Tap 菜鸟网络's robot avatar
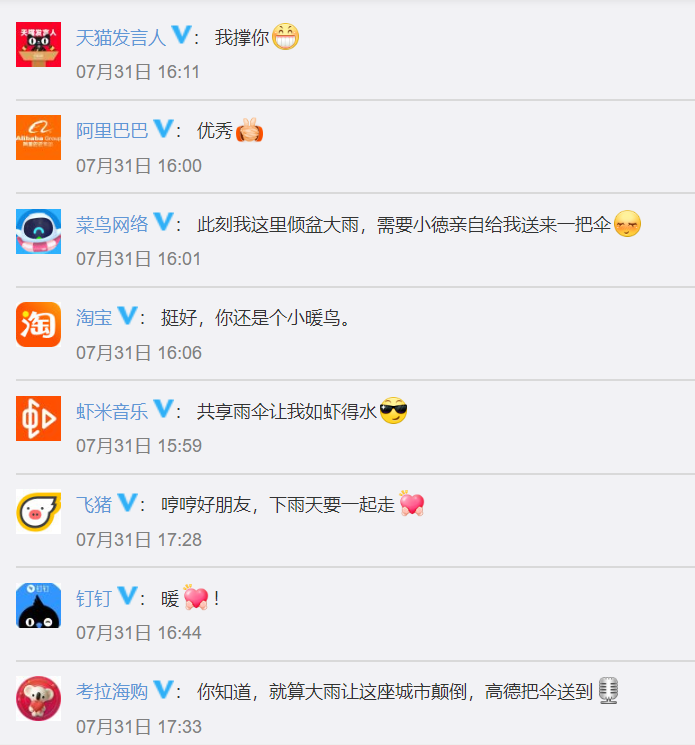Image resolution: width=695 pixels, height=745 pixels. coord(39,231)
